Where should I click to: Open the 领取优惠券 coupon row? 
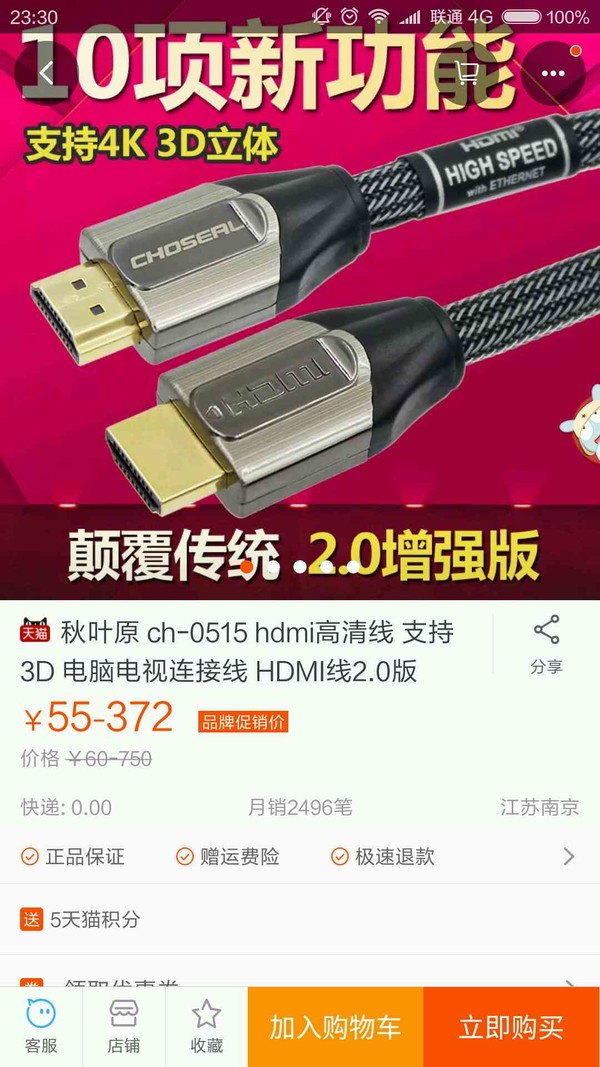(300, 979)
